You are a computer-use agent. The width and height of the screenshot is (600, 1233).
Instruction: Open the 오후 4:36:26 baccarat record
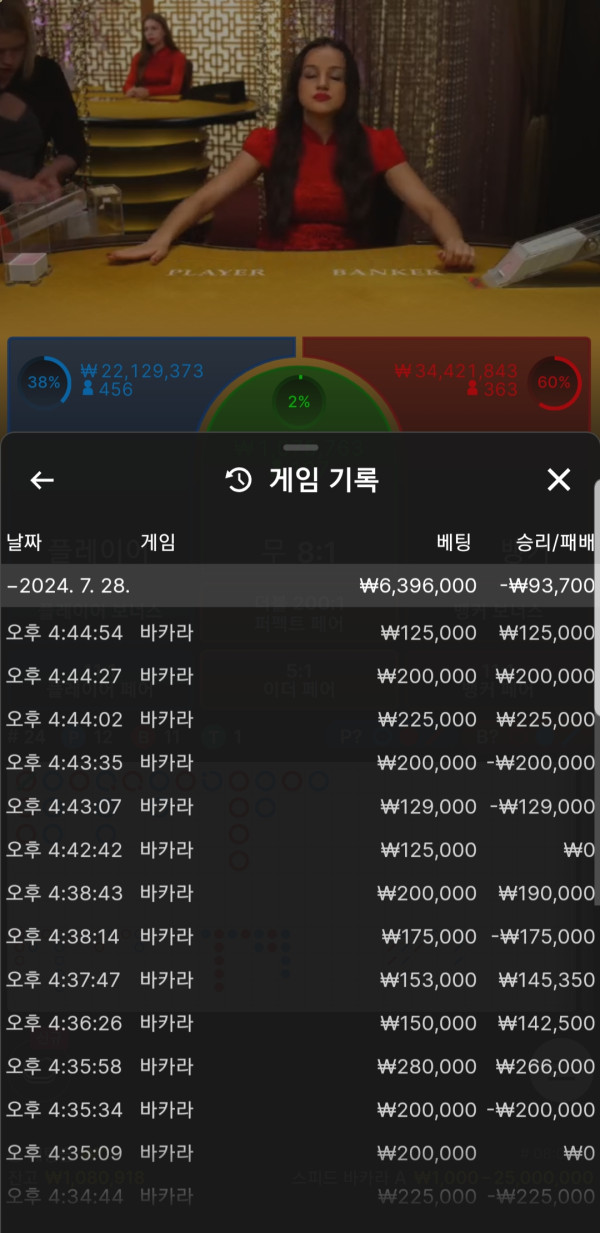(300, 1023)
